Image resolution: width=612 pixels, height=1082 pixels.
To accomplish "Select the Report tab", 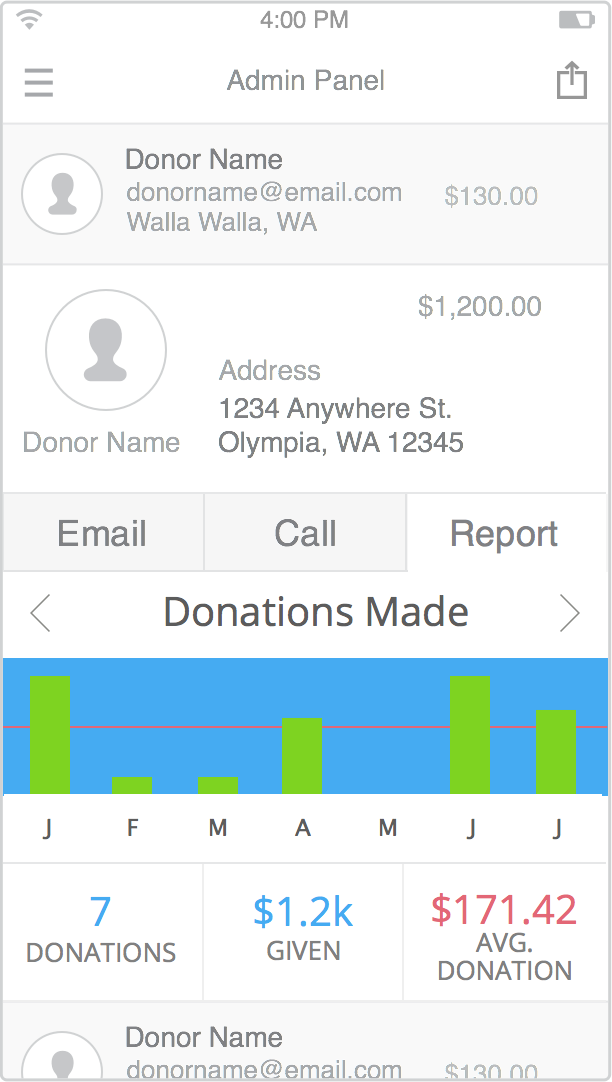I will tap(505, 534).
